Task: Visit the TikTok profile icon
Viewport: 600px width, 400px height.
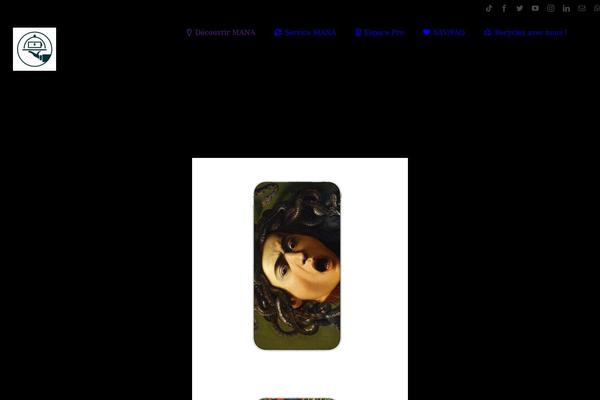Action: click(489, 8)
